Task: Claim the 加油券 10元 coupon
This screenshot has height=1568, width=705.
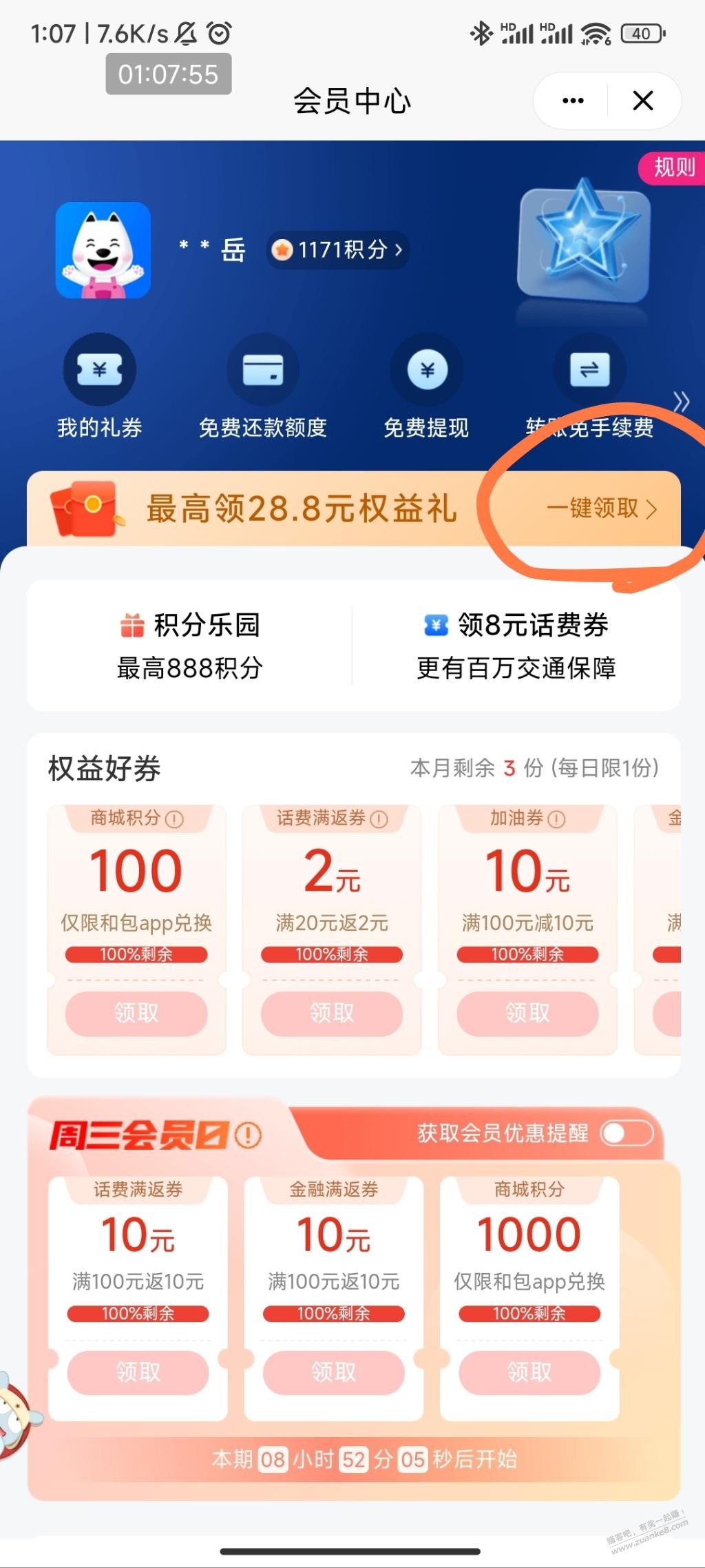Action: tap(527, 1013)
